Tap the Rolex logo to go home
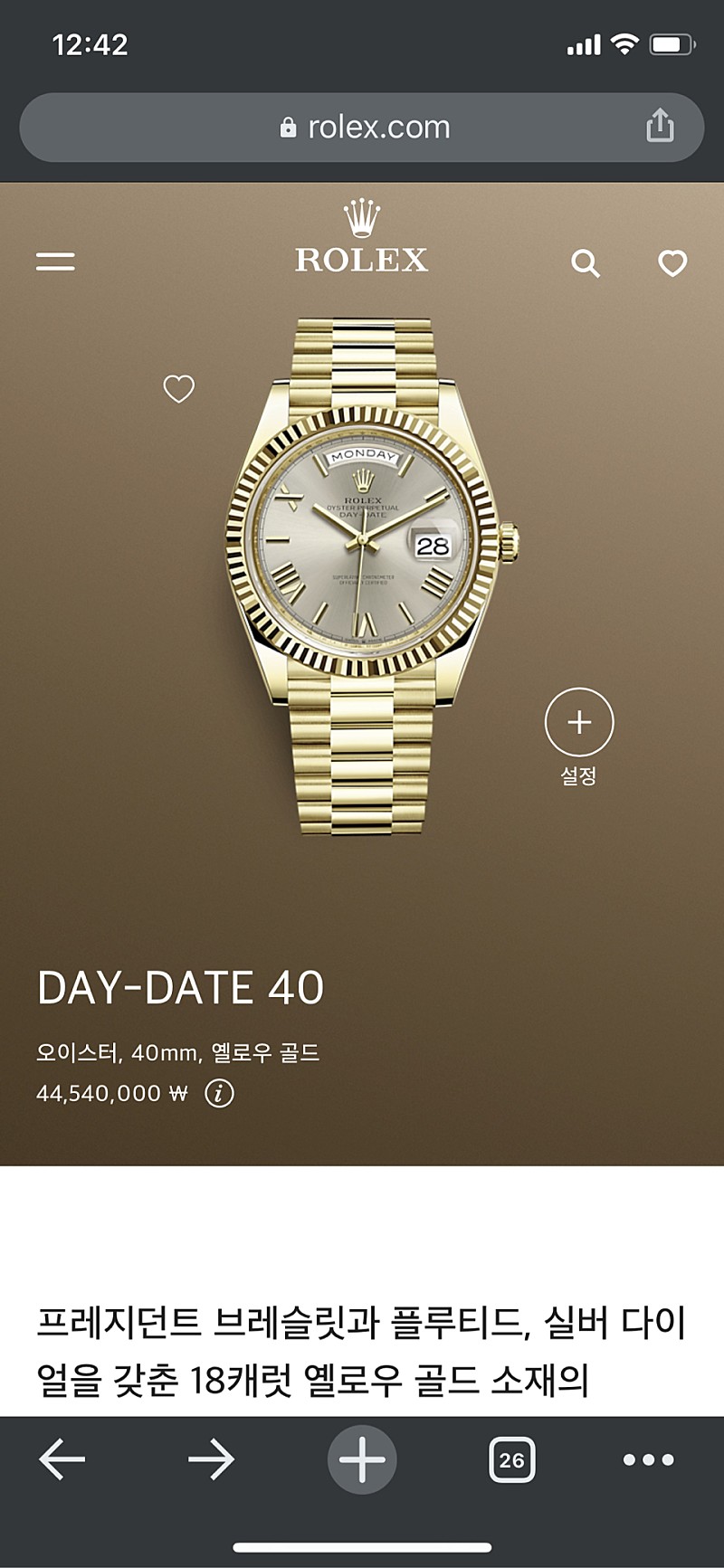 click(362, 238)
